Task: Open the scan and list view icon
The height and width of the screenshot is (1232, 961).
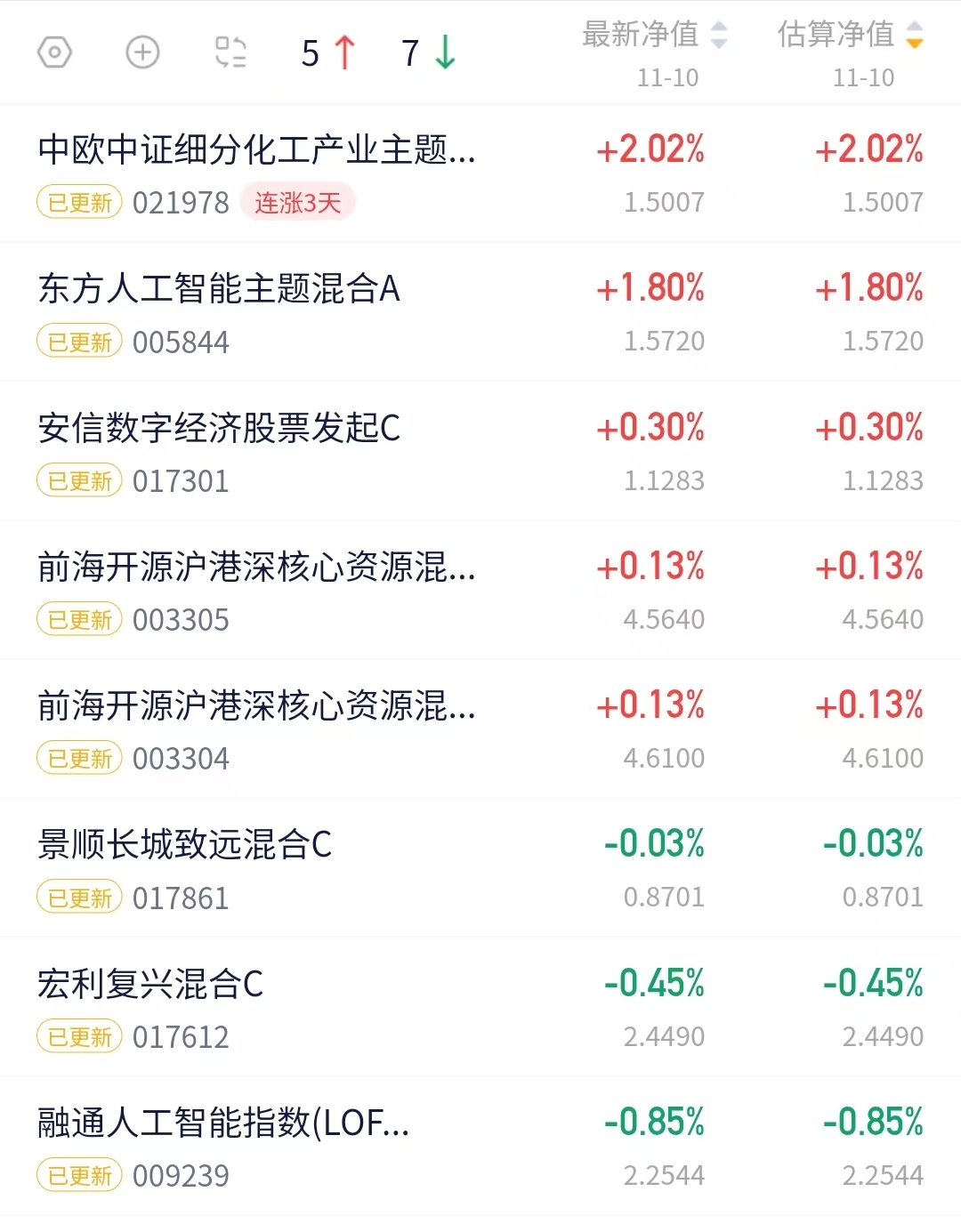Action: tap(230, 52)
